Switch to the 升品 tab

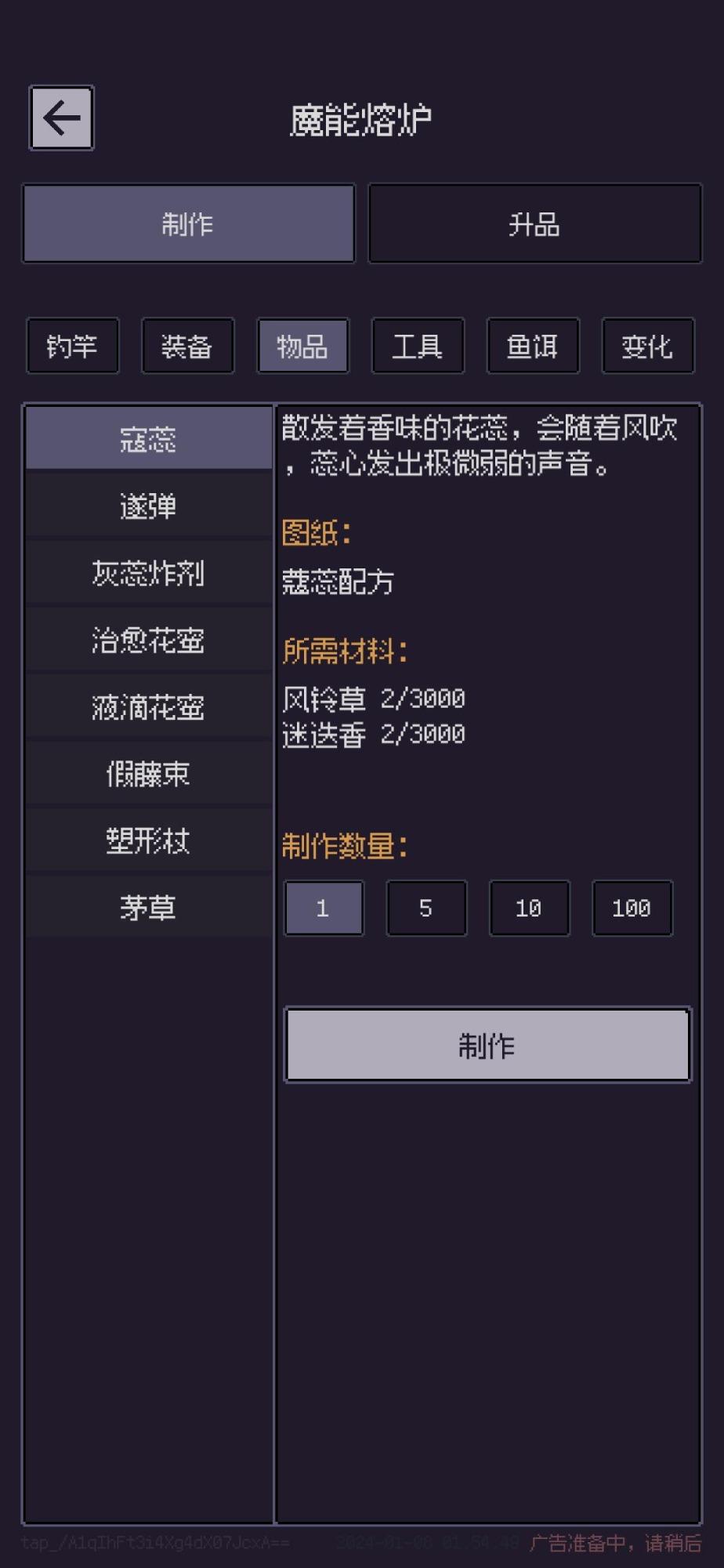[x=534, y=224]
